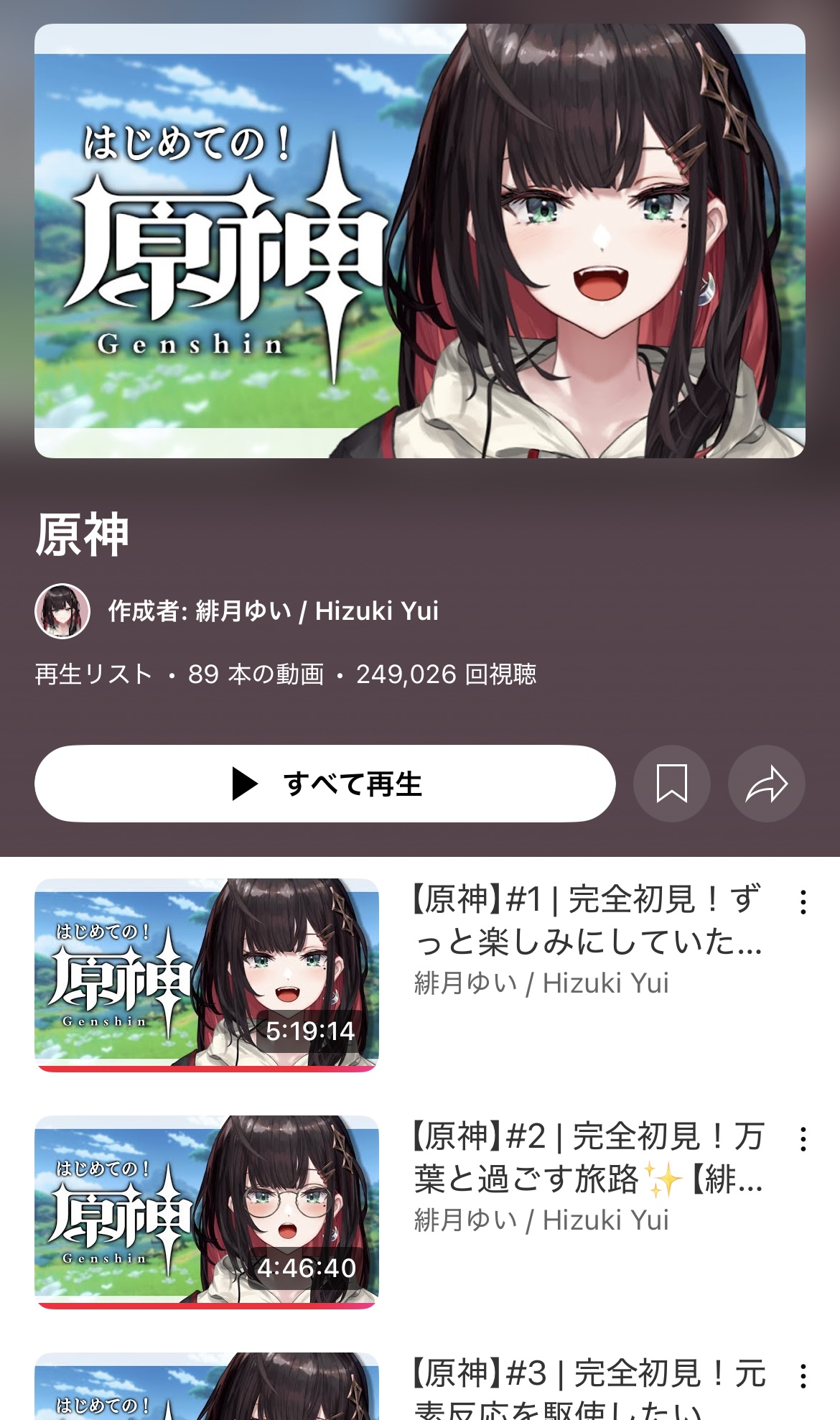Open overflow menu for 【原神】#3 video
Image resolution: width=840 pixels, height=1420 pixels.
pos(803,1376)
